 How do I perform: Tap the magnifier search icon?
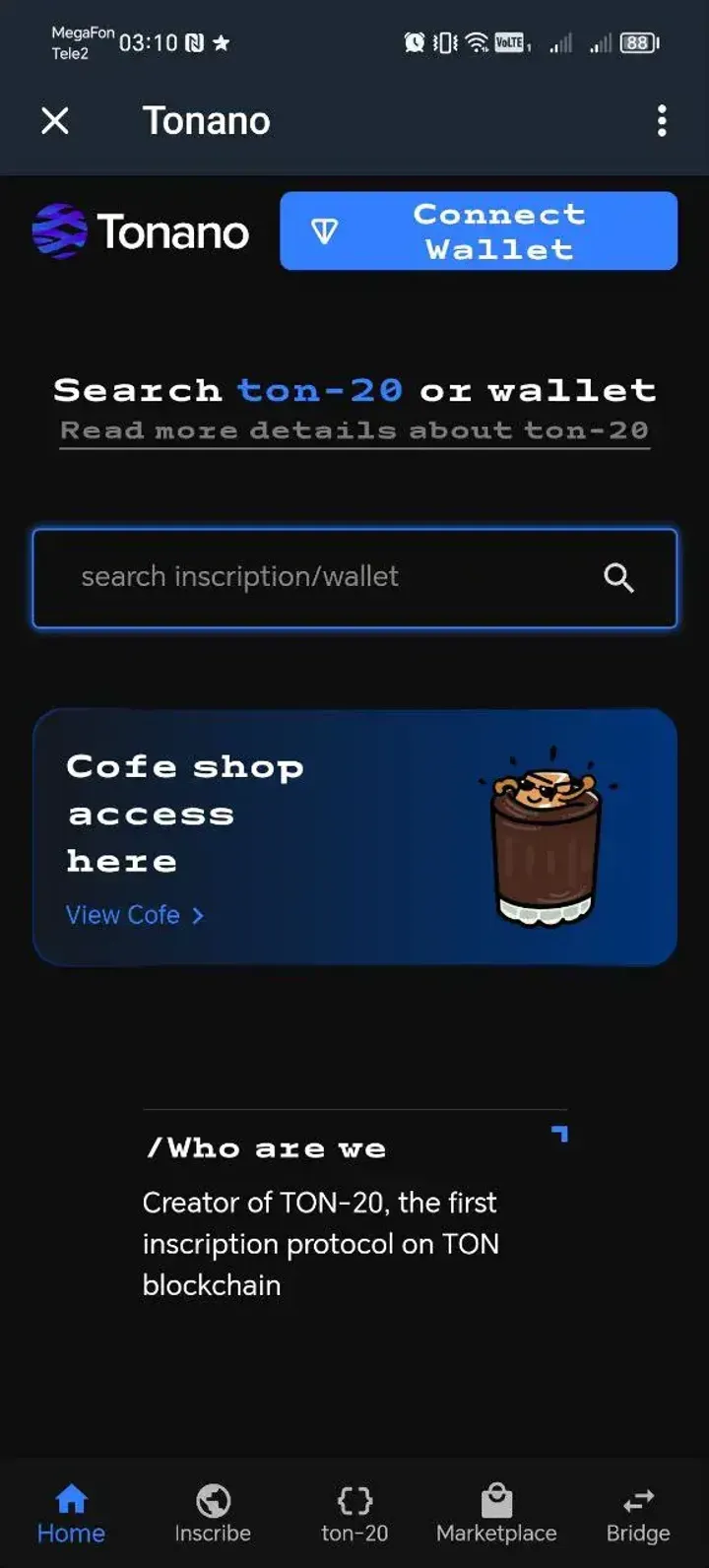(618, 578)
